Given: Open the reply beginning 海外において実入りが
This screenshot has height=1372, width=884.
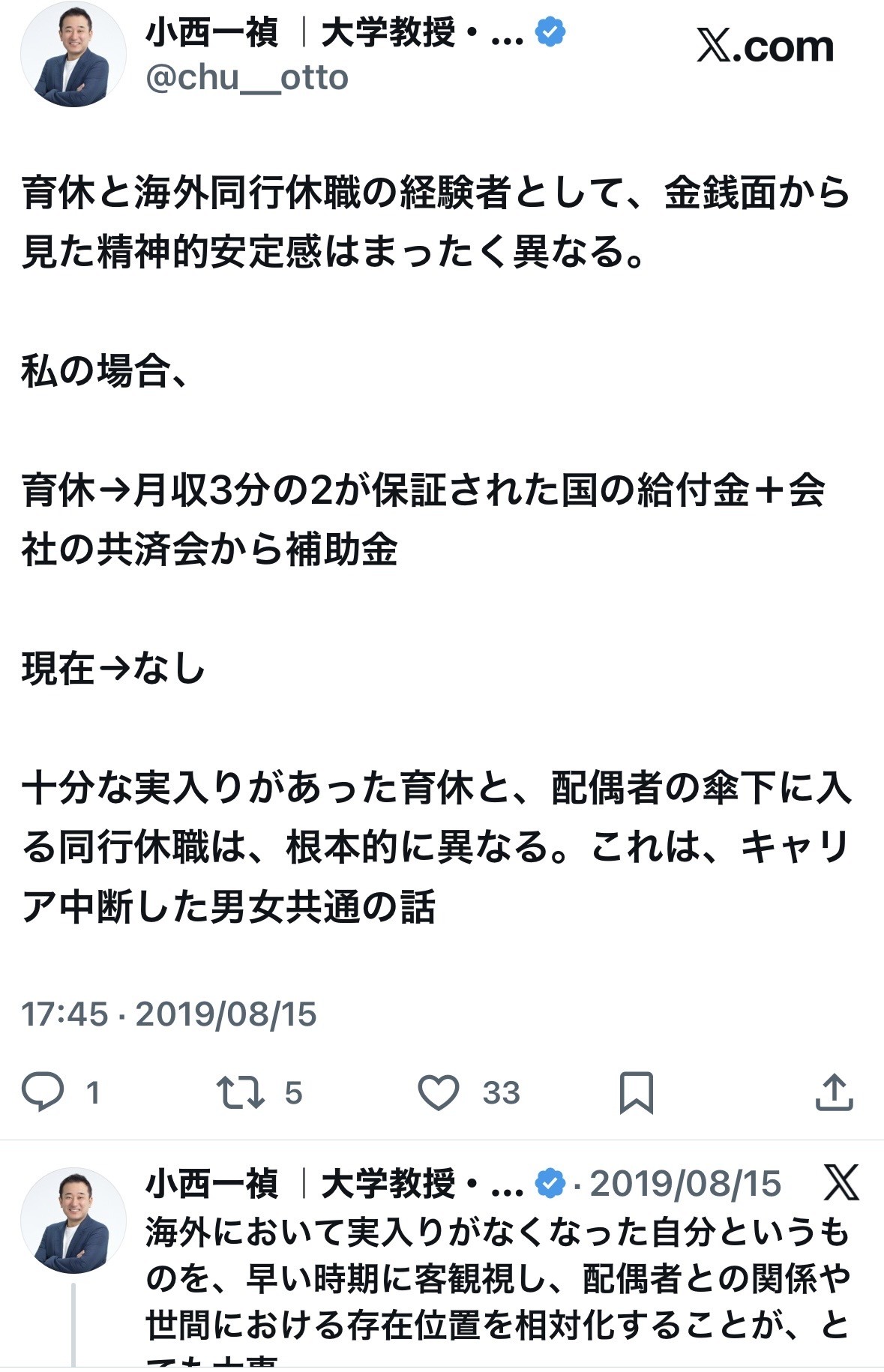Looking at the screenshot, I should 496,1279.
